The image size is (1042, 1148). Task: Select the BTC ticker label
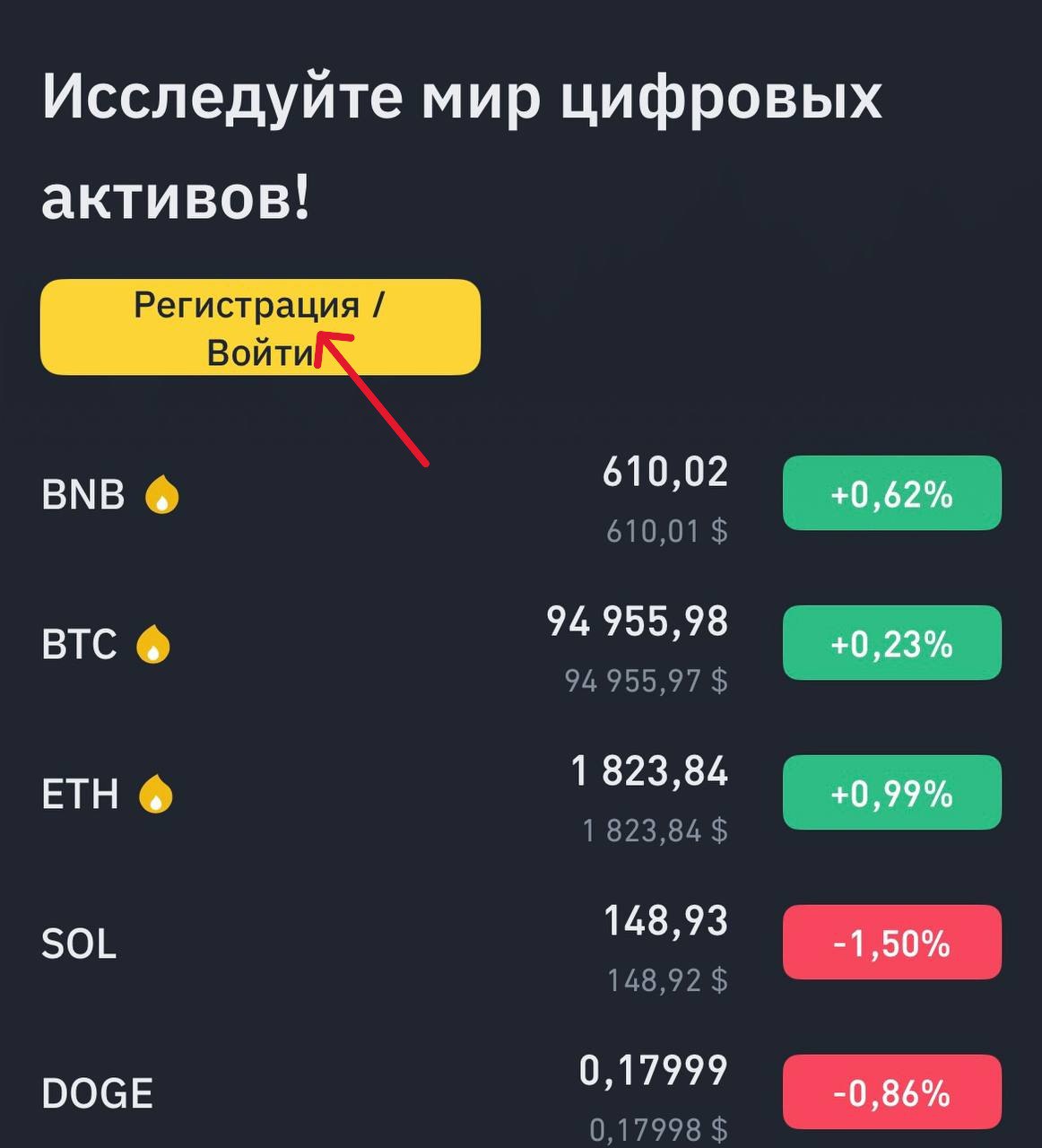click(79, 643)
